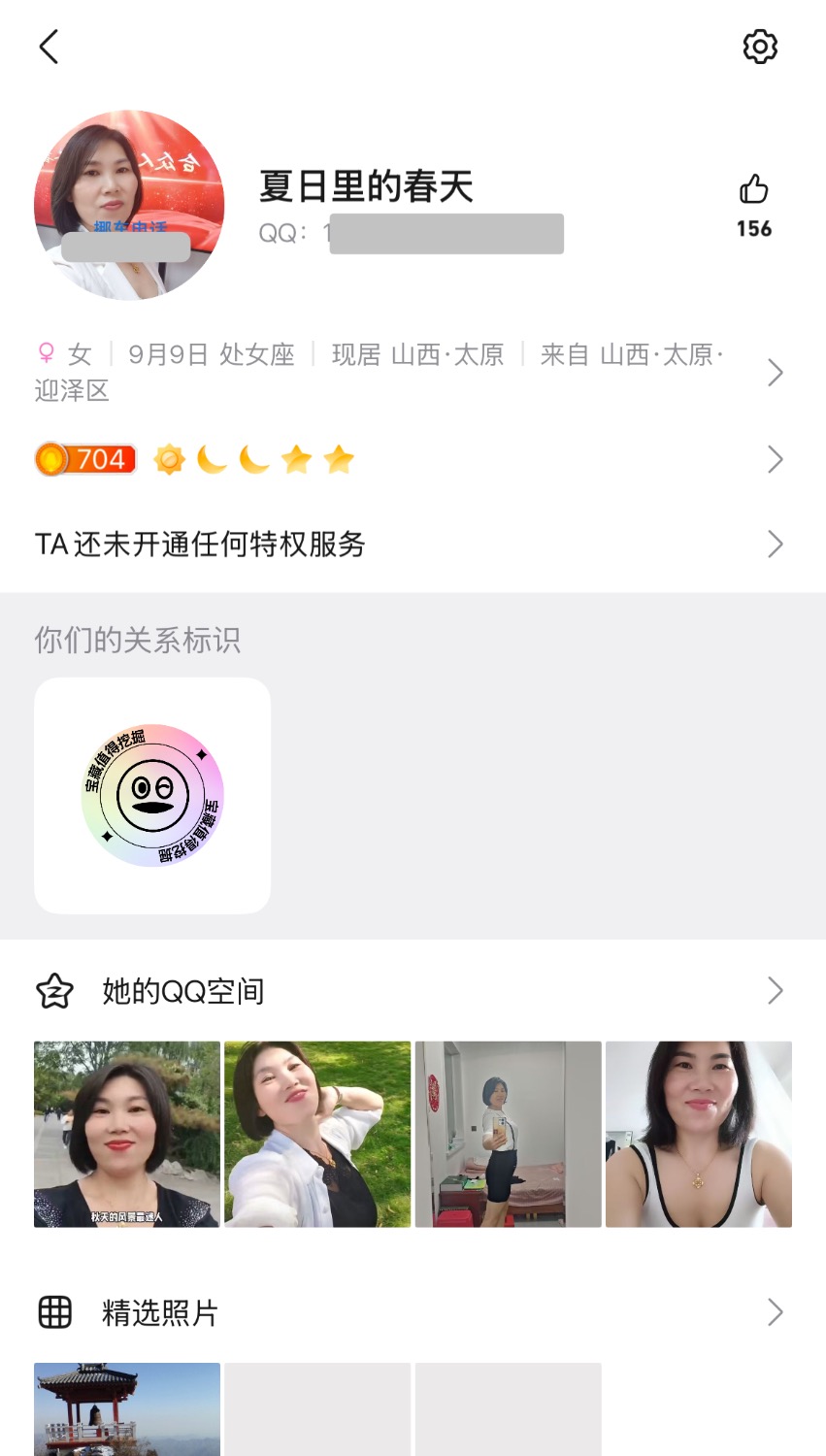Open TA还未开通任何特权服务 row
Viewport: 826px width, 1456px height.
(408, 544)
